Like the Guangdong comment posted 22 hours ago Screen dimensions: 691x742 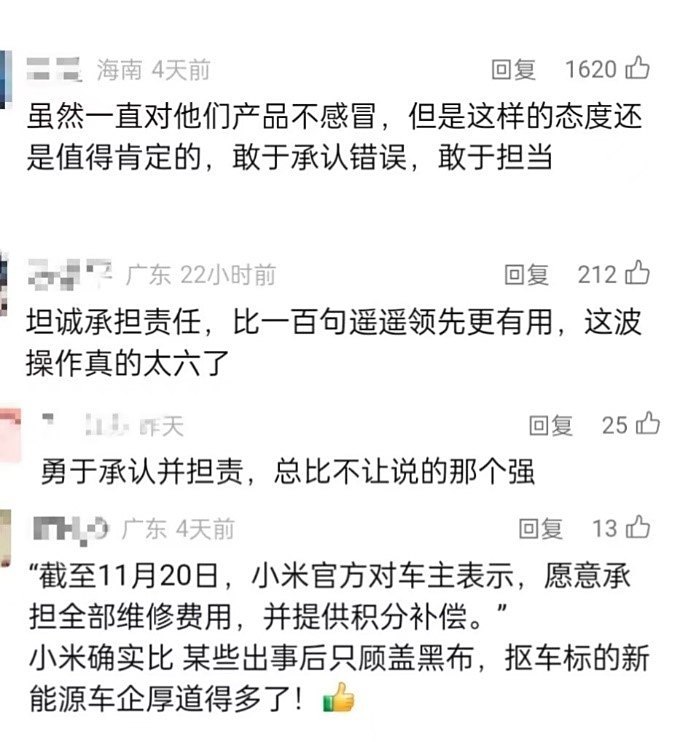[x=638, y=274]
